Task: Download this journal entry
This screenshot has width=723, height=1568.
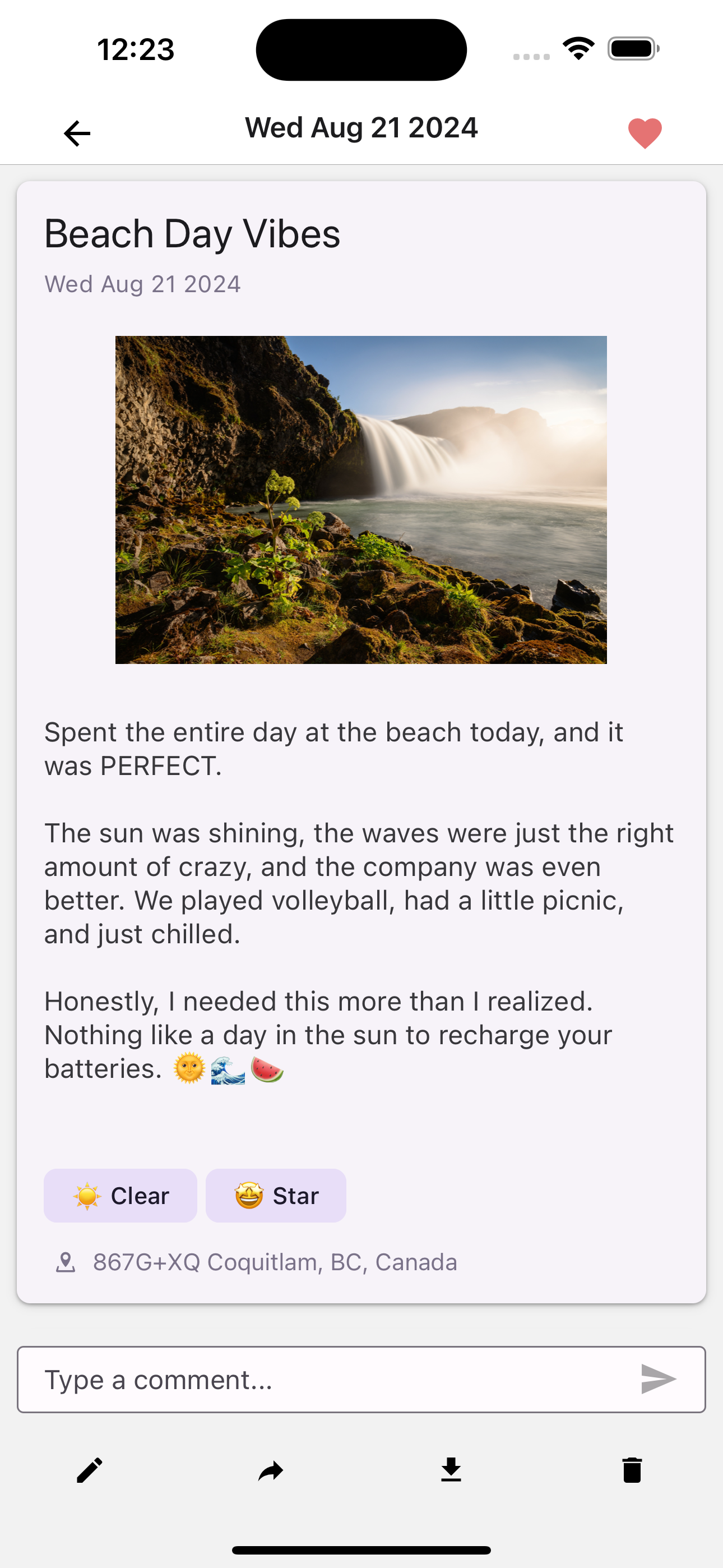Action: pyautogui.click(x=451, y=1470)
